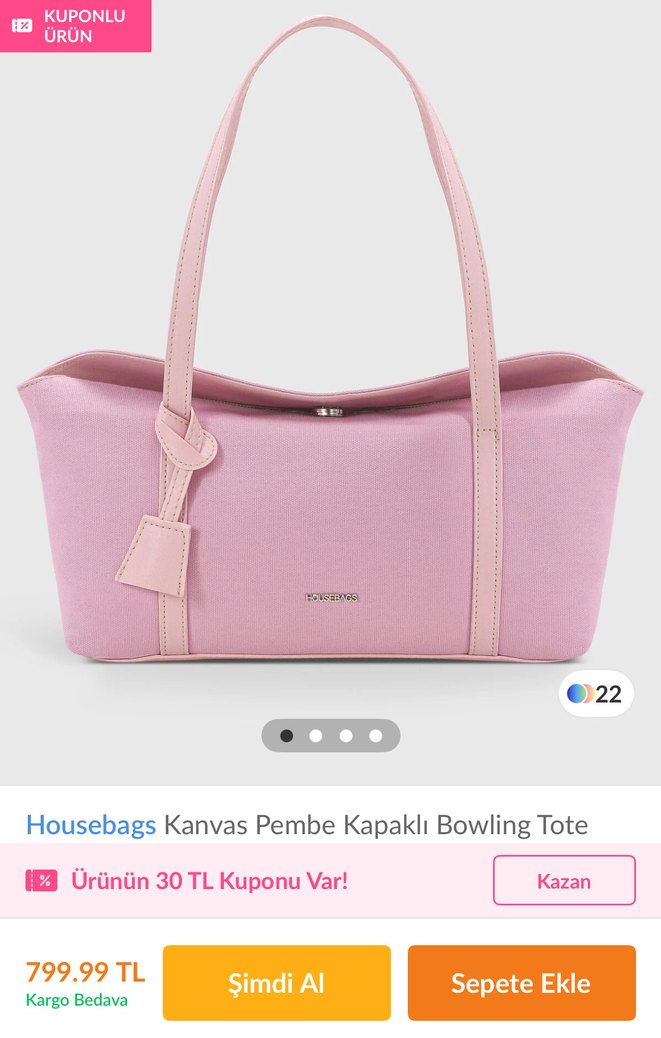Open the 22 color variants badge
661x1038 pixels.
pos(596,694)
